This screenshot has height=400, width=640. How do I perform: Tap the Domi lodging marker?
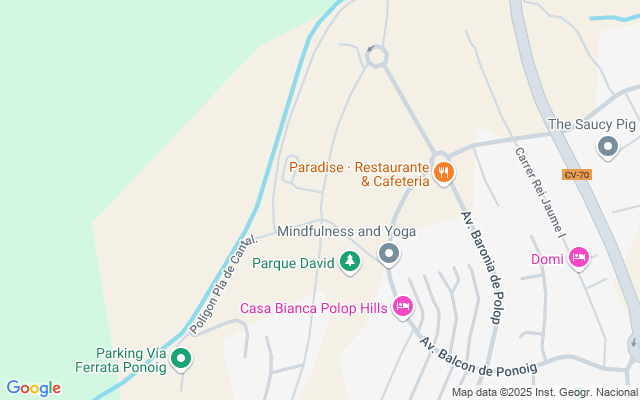[578, 259]
